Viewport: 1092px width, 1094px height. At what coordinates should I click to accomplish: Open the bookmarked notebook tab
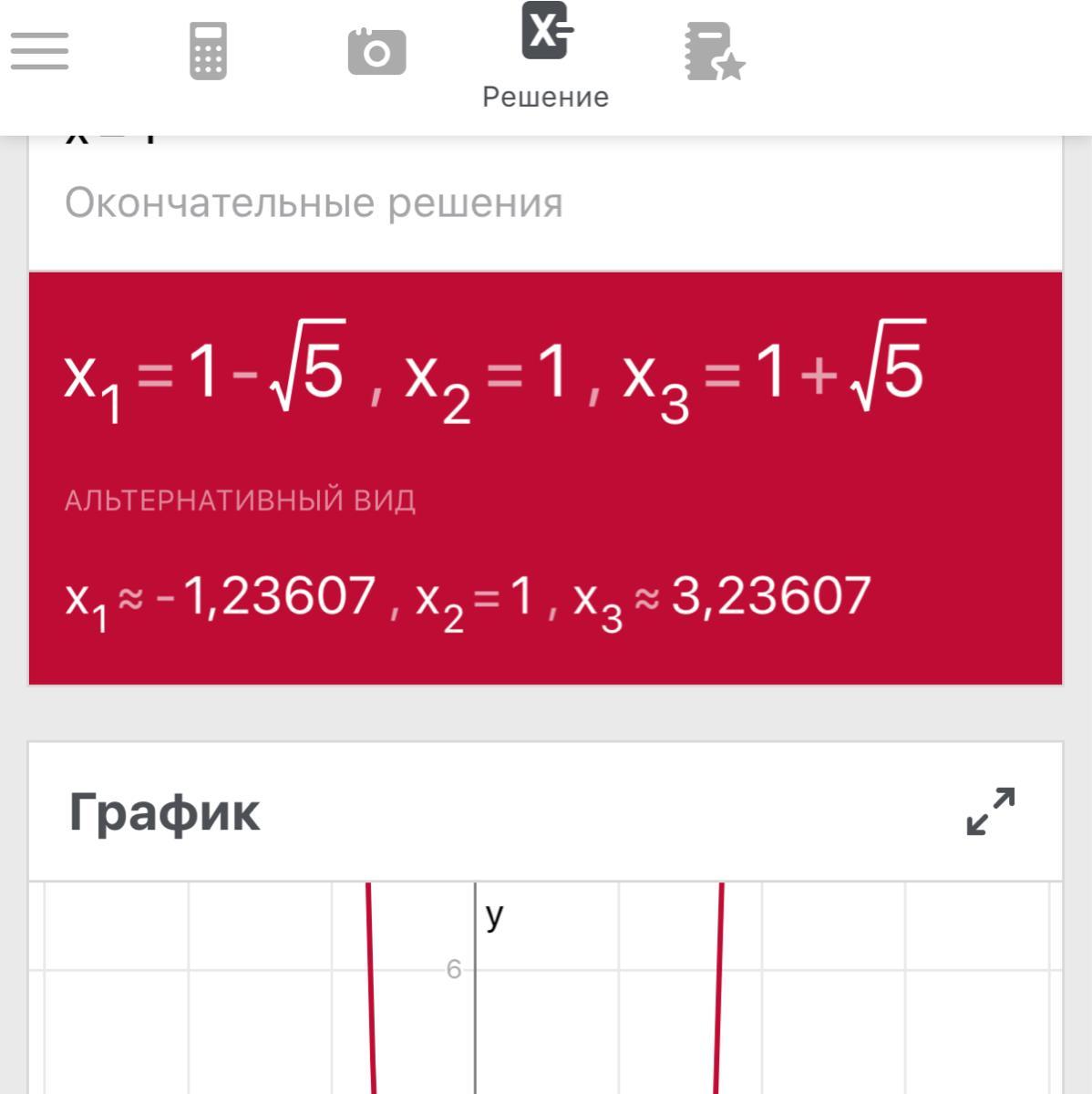pos(714,52)
